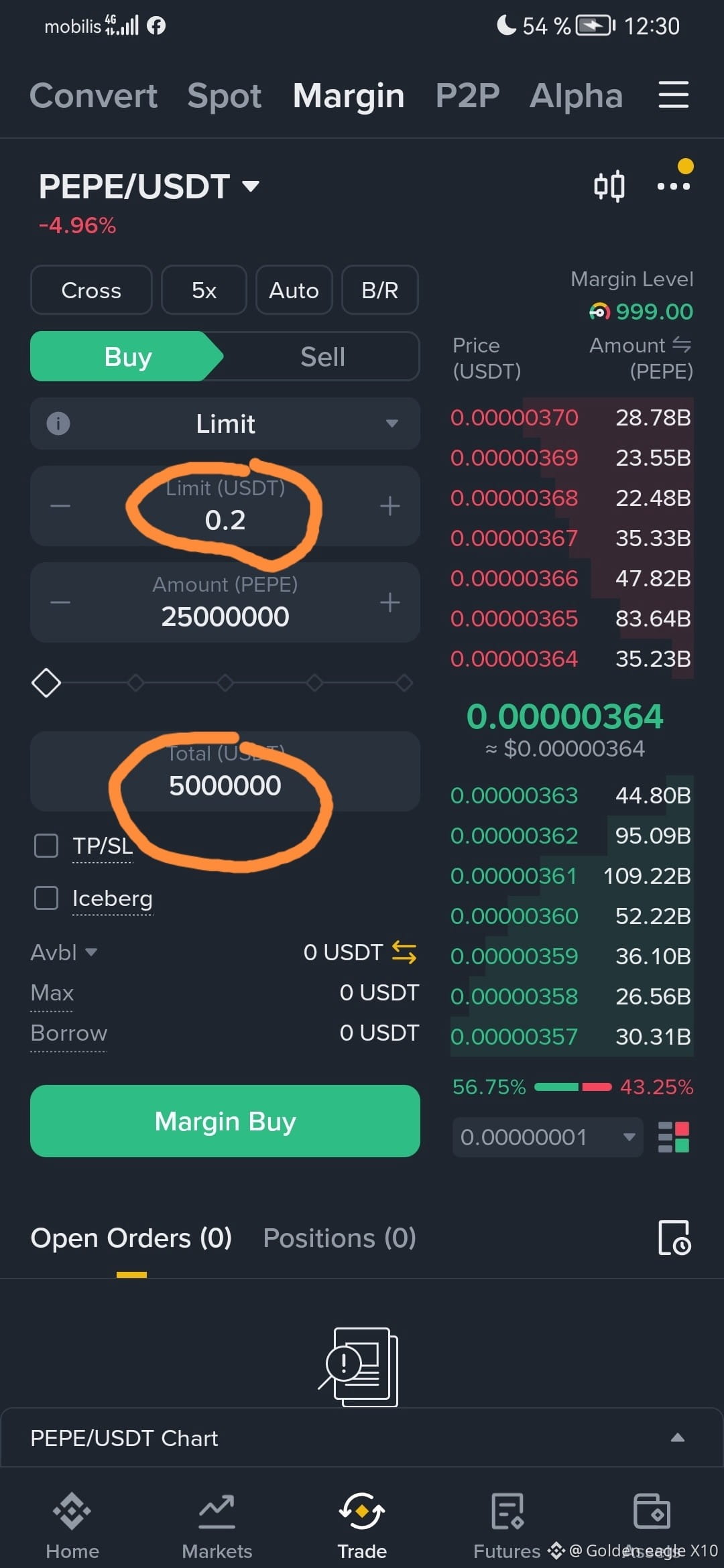Screen dimensions: 724x1568
Task: Adjust the 5x leverage setting
Action: 204,290
